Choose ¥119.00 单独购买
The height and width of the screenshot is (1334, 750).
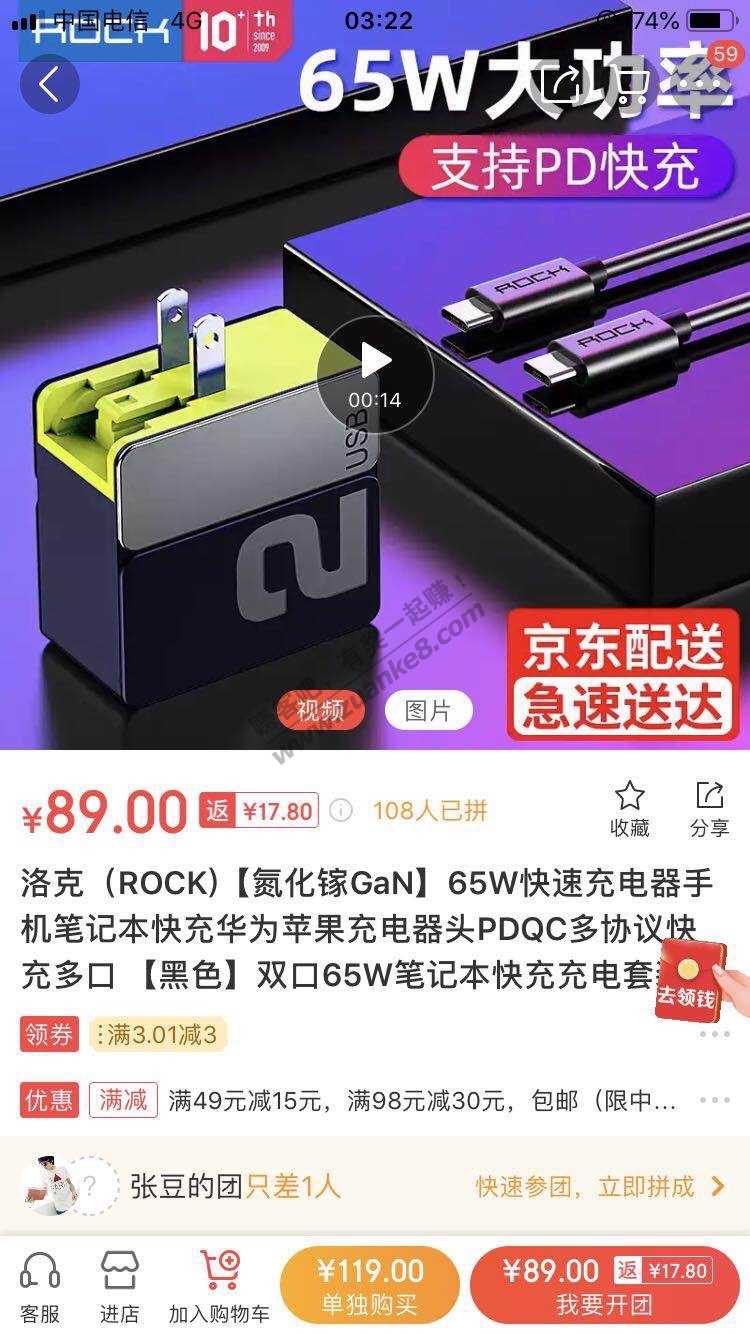pyautogui.click(x=370, y=1287)
